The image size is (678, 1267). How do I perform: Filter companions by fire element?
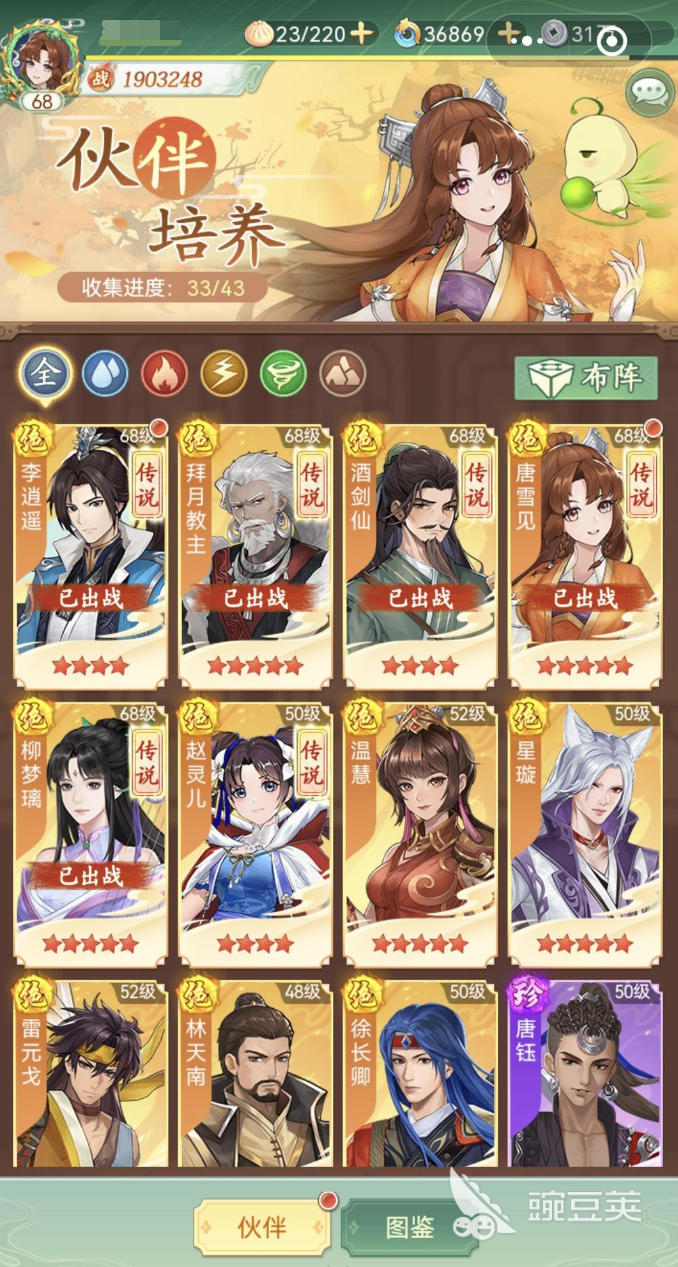click(x=164, y=375)
